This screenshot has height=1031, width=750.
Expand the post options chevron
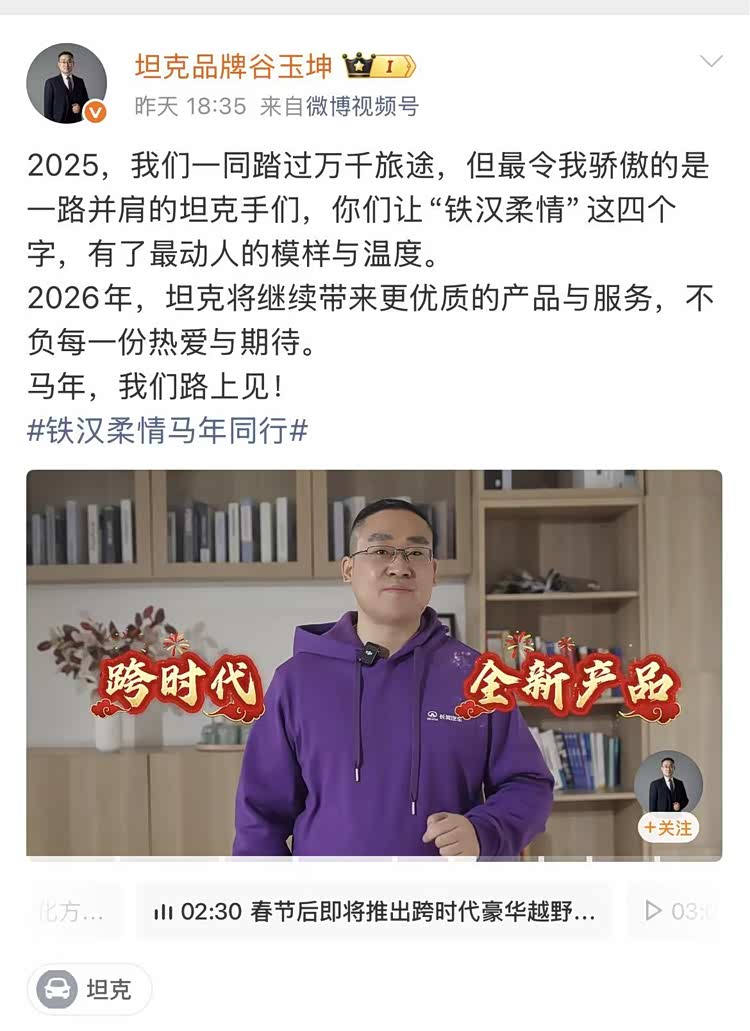point(711,62)
